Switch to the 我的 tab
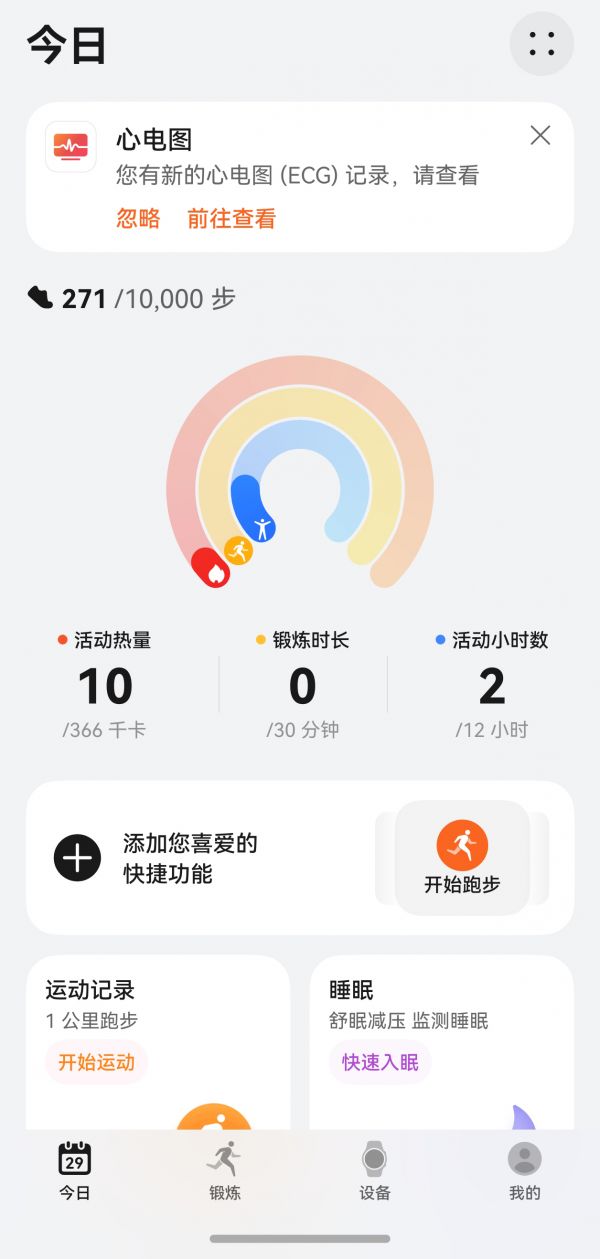This screenshot has width=600, height=1259. click(524, 1170)
